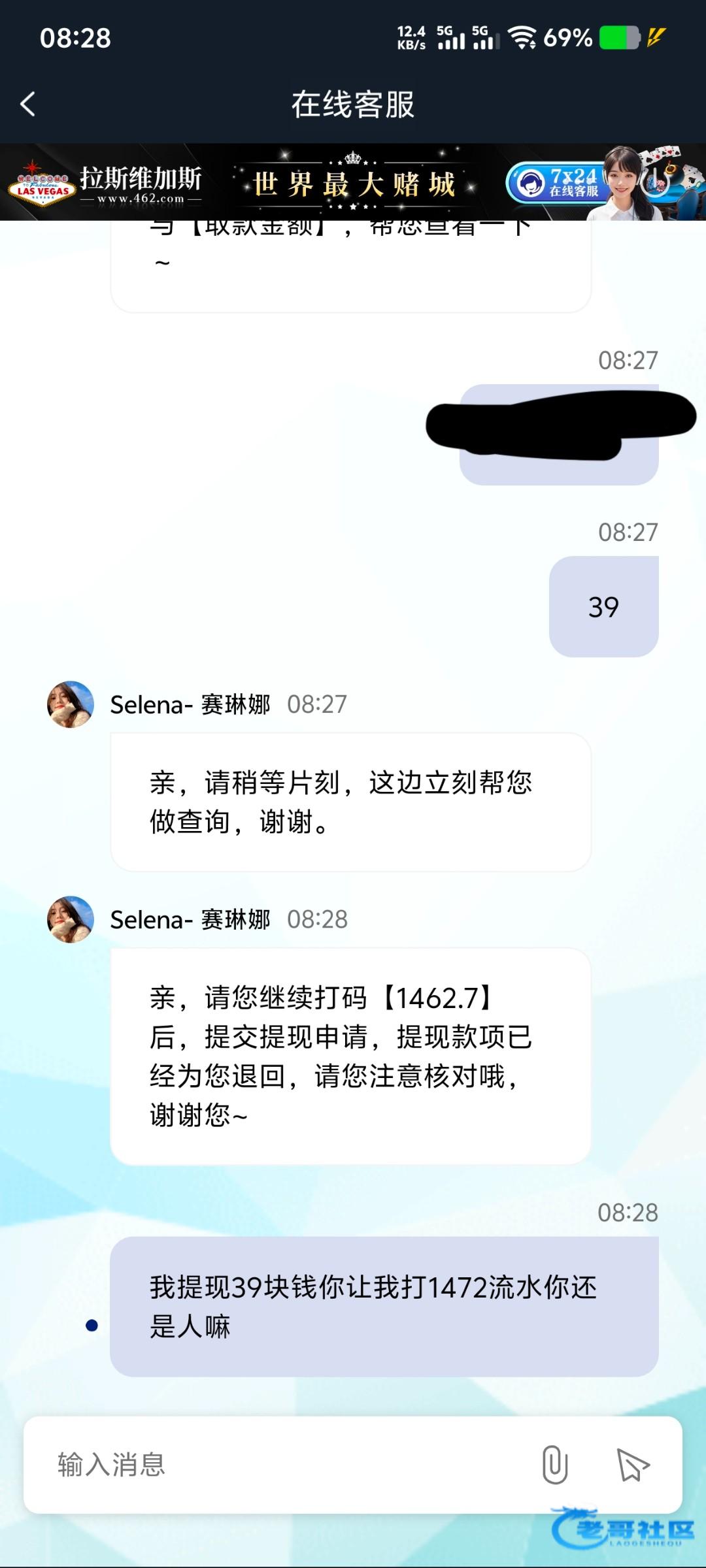Go back from the online customer service chat
Screen dimensions: 706x1568
(x=27, y=104)
